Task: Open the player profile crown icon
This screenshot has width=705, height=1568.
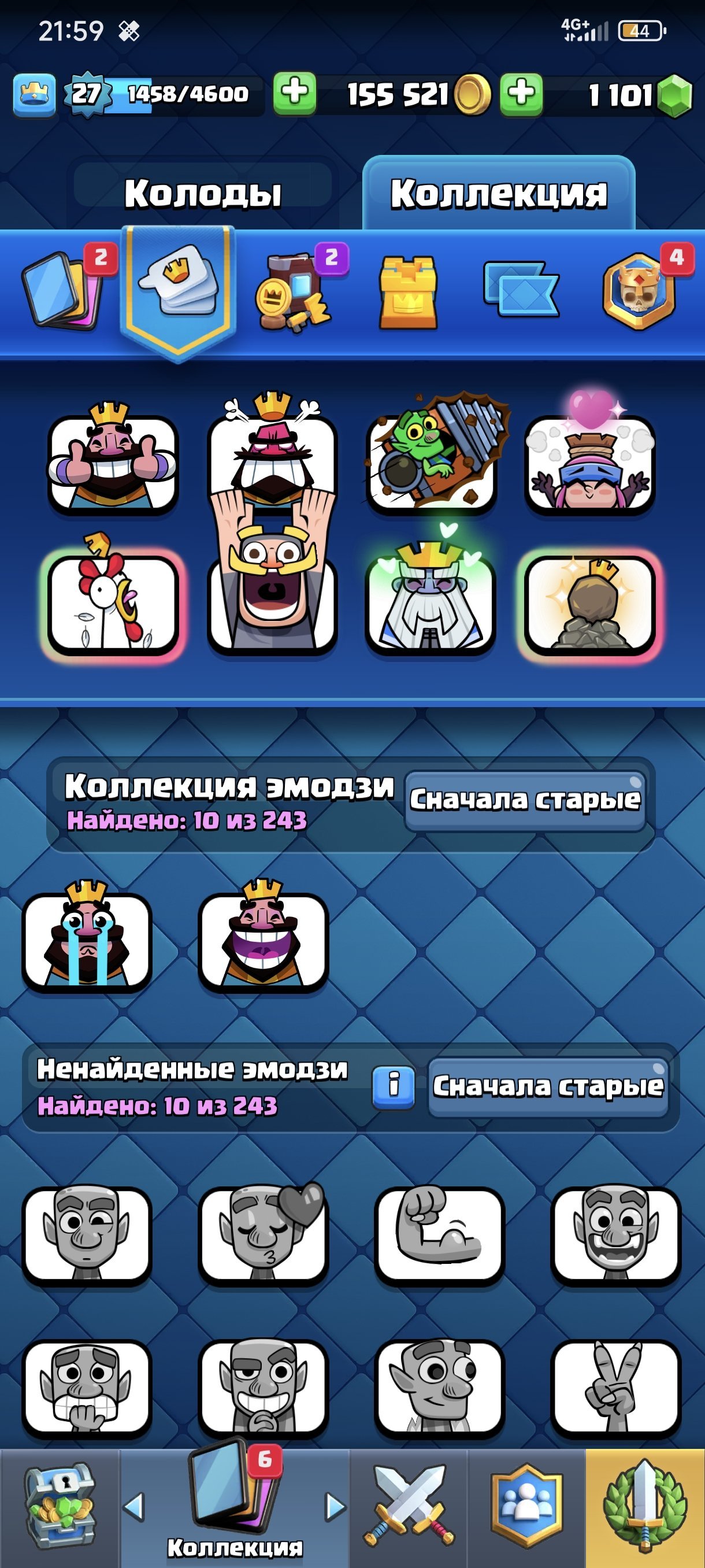Action: [34, 94]
